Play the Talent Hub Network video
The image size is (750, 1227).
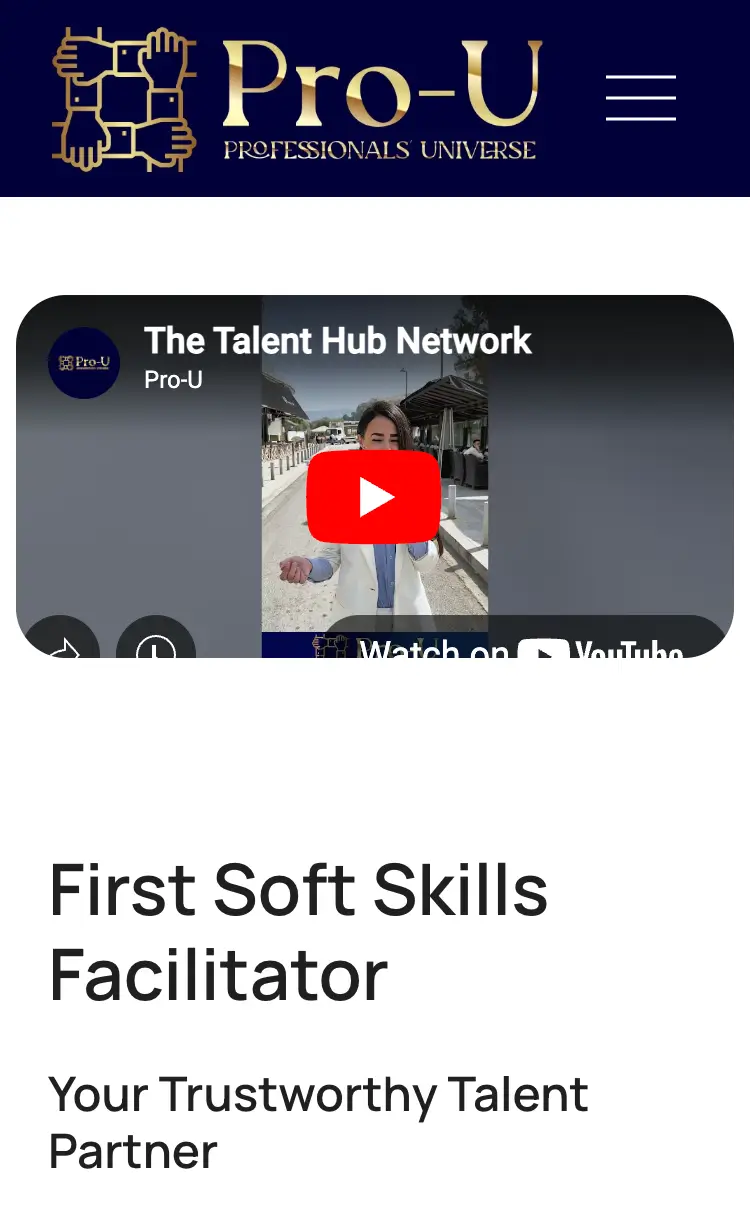pyautogui.click(x=374, y=497)
